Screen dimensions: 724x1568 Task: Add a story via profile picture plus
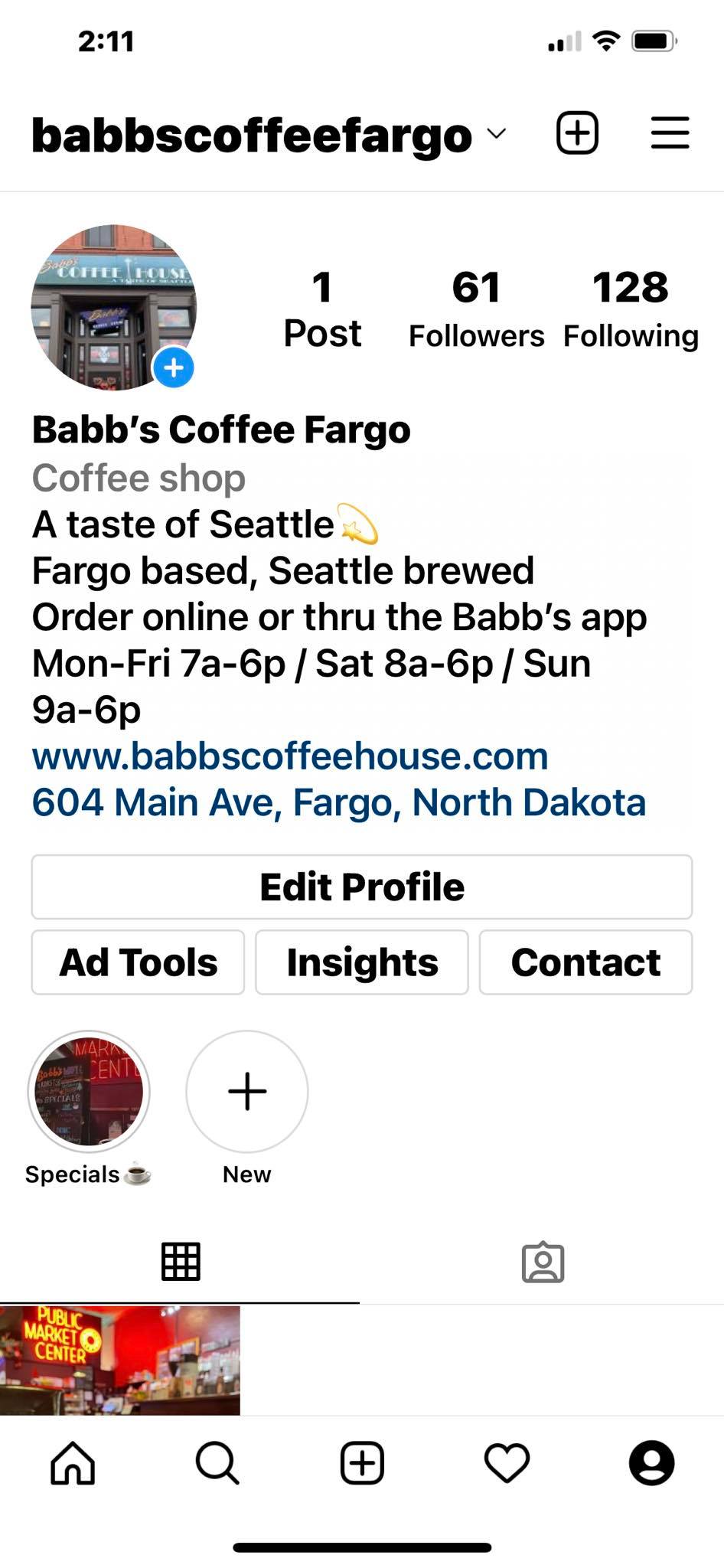174,368
